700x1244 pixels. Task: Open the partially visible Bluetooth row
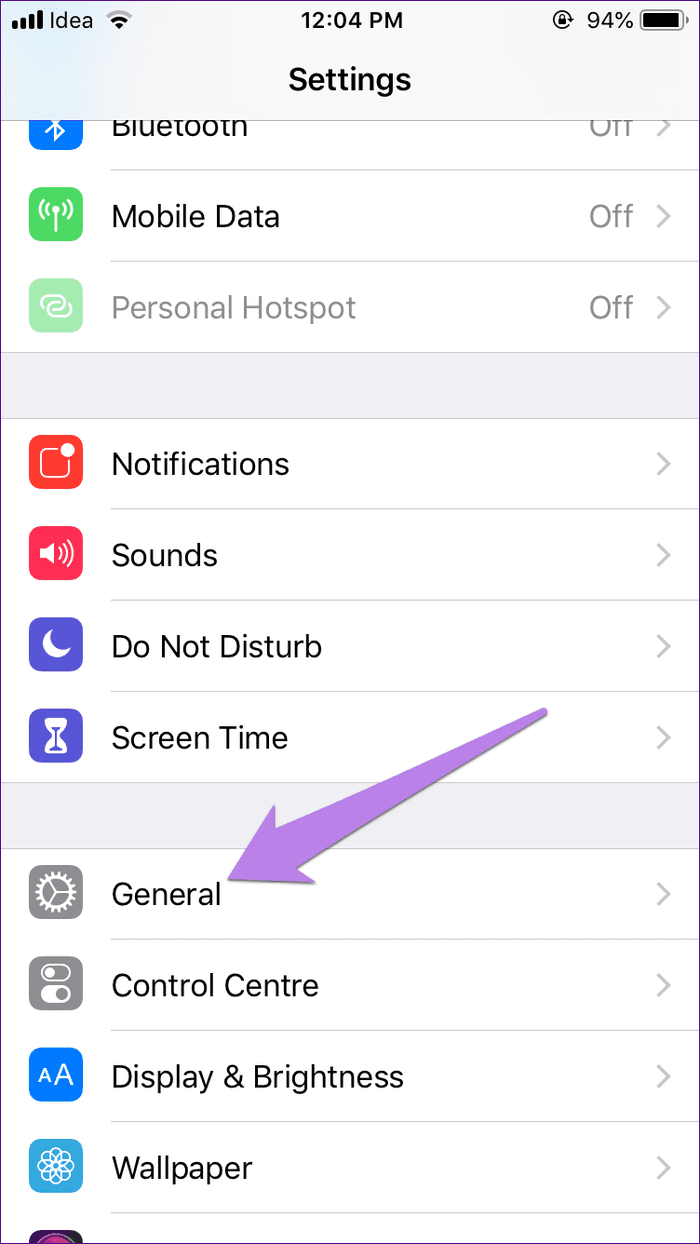350,145
